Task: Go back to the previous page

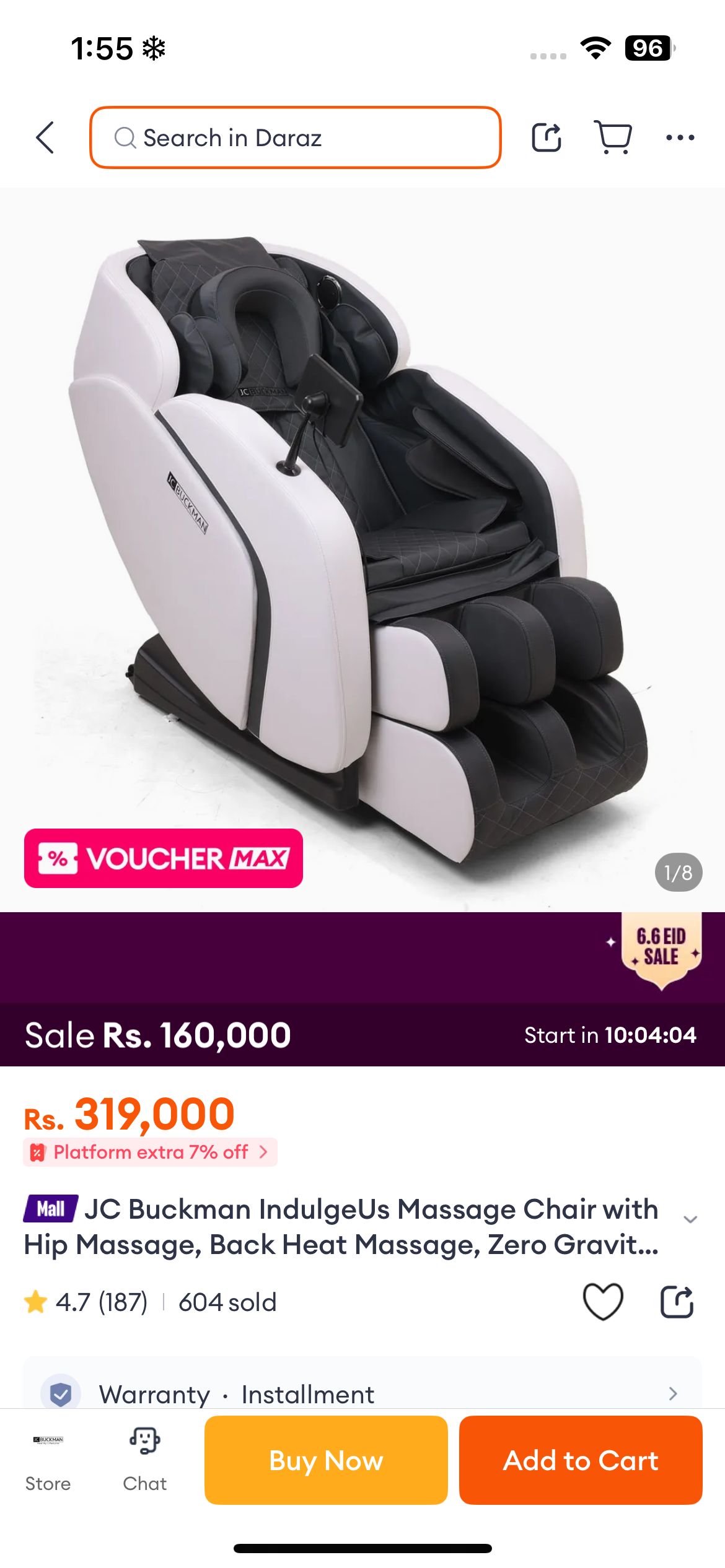Action: (x=45, y=137)
